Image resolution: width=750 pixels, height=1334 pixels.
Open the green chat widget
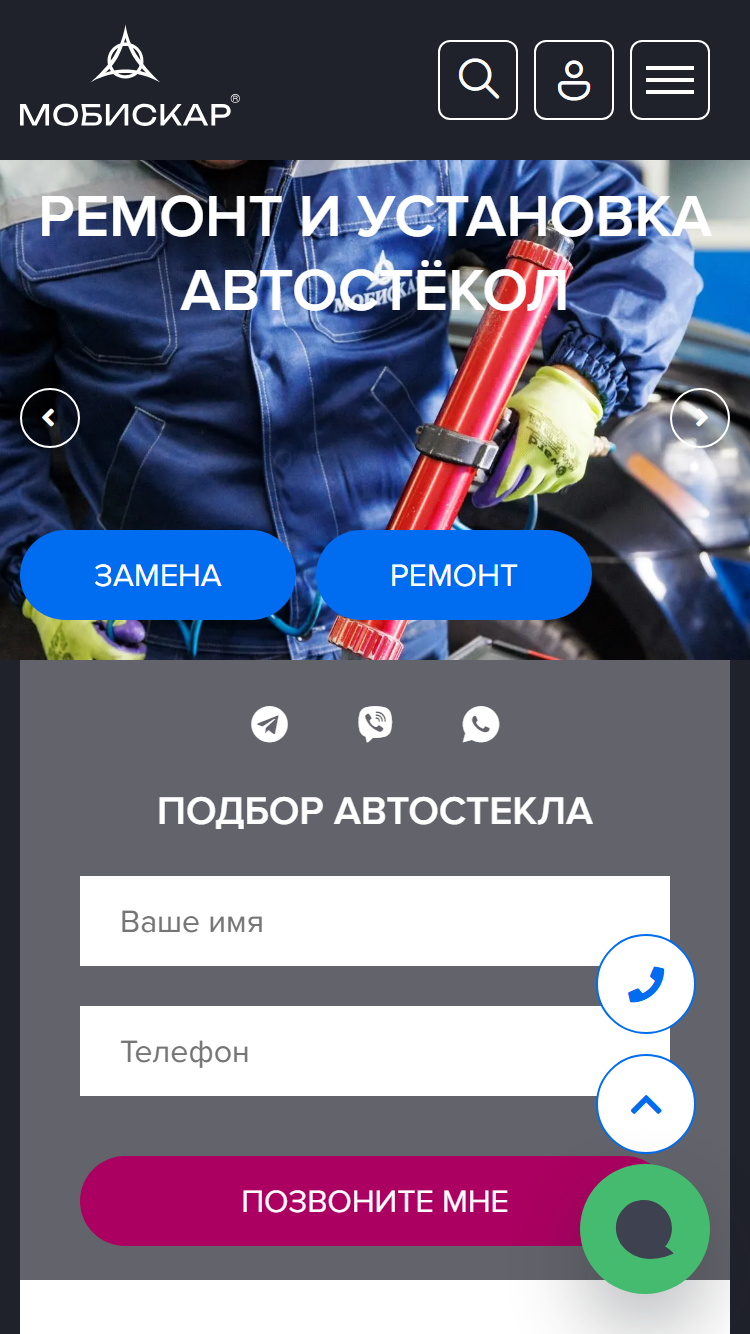tap(645, 1230)
